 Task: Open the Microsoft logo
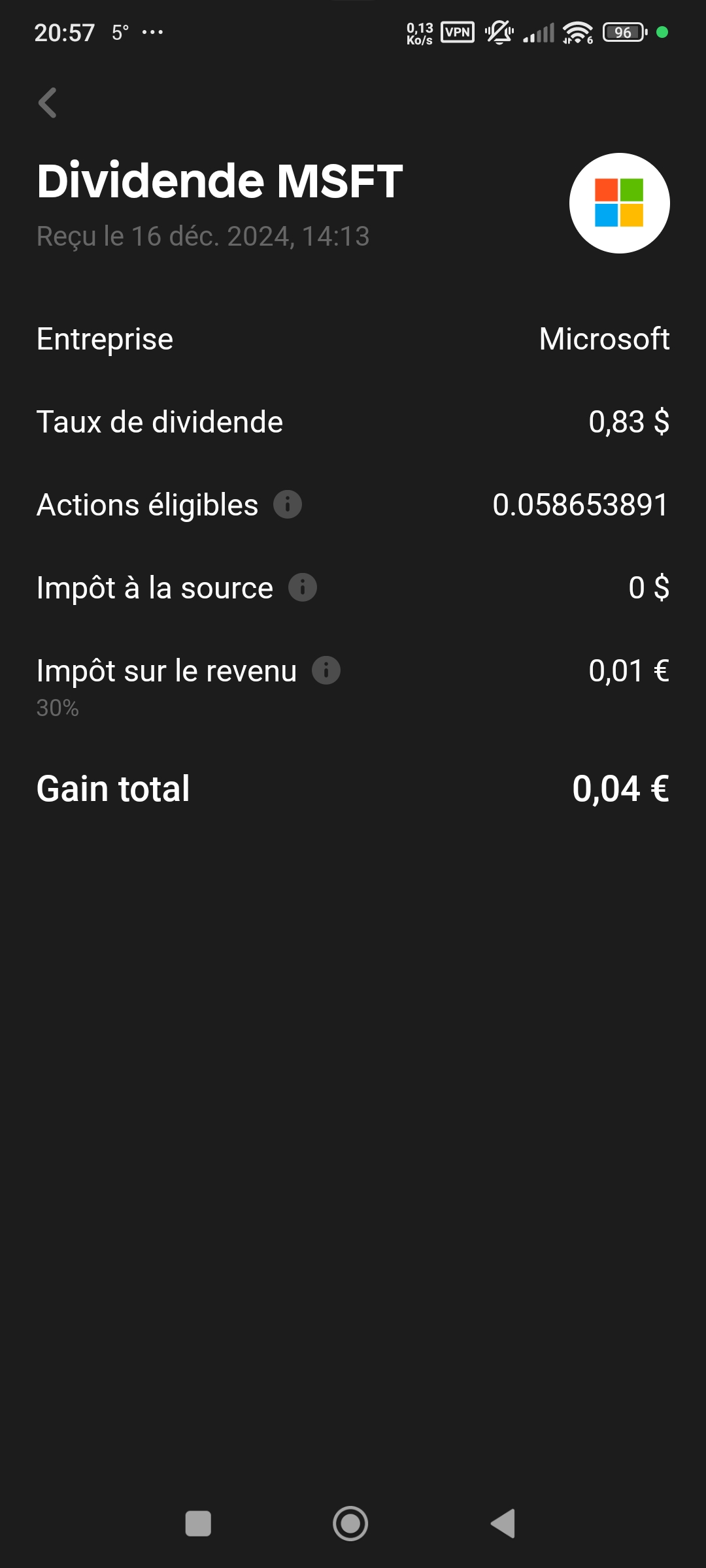pos(620,203)
